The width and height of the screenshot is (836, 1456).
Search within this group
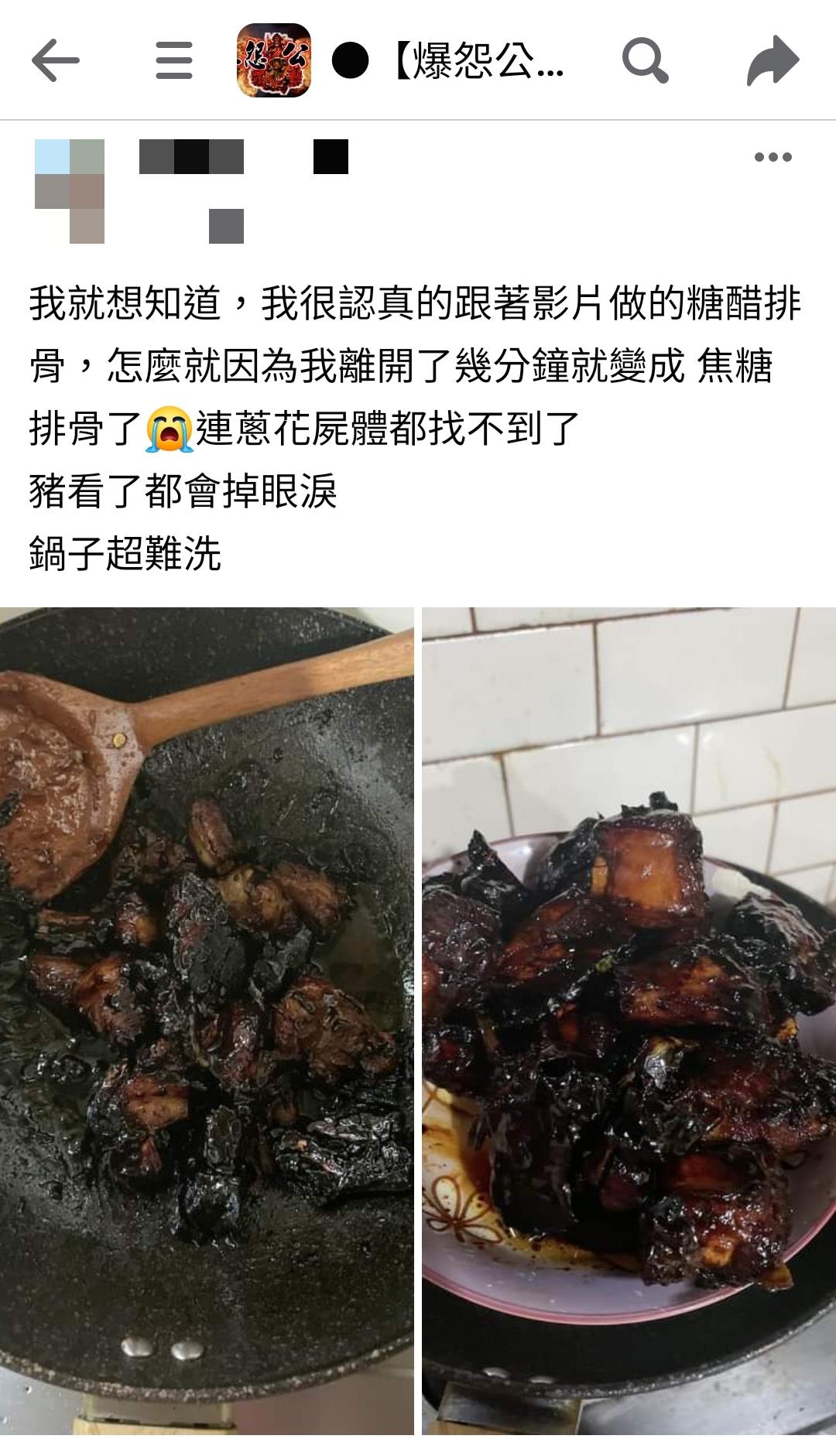coord(645,60)
